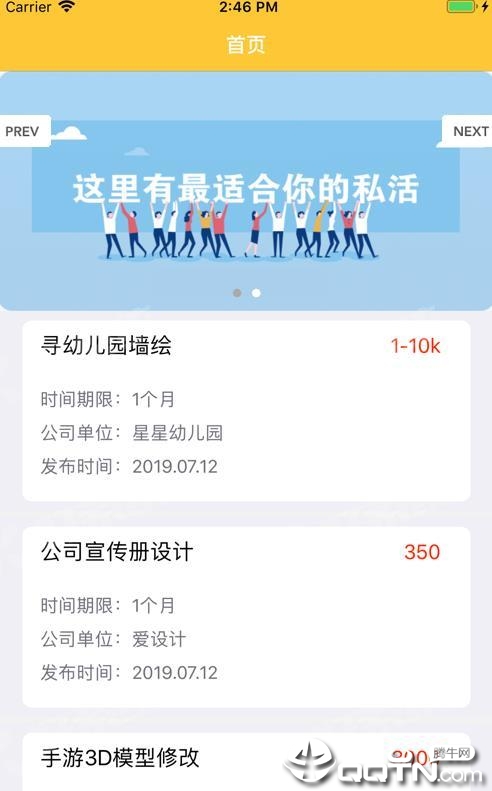Select the first carousel page dot
Screen dimensions: 492x791
(x=237, y=293)
